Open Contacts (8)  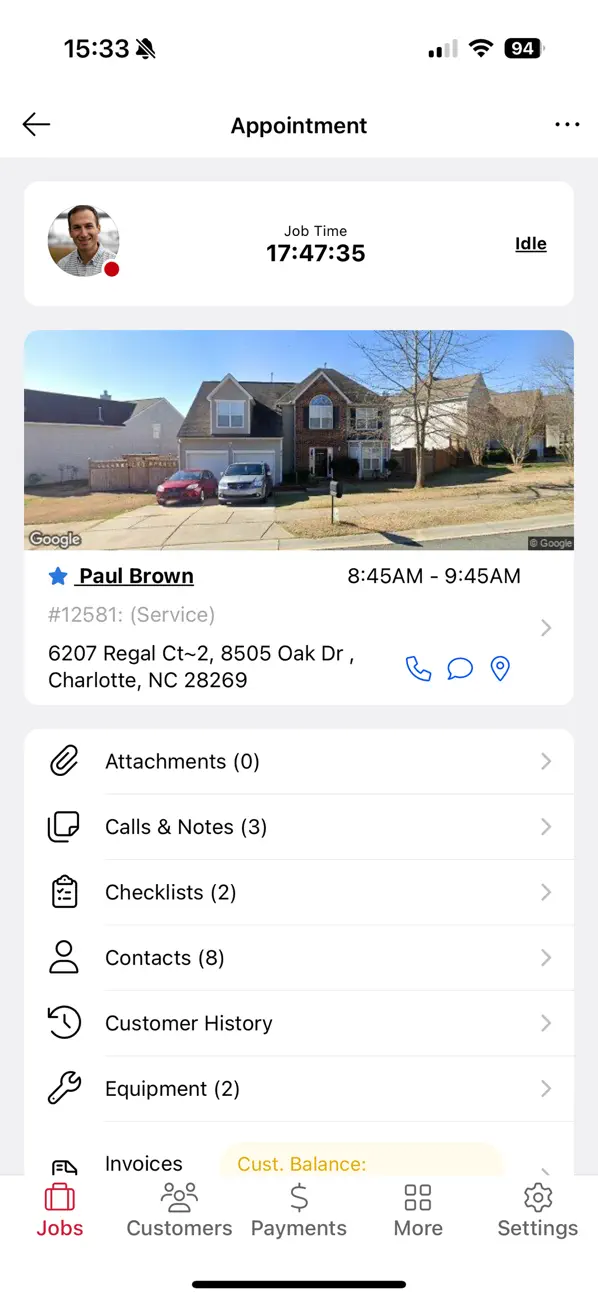[x=299, y=958]
